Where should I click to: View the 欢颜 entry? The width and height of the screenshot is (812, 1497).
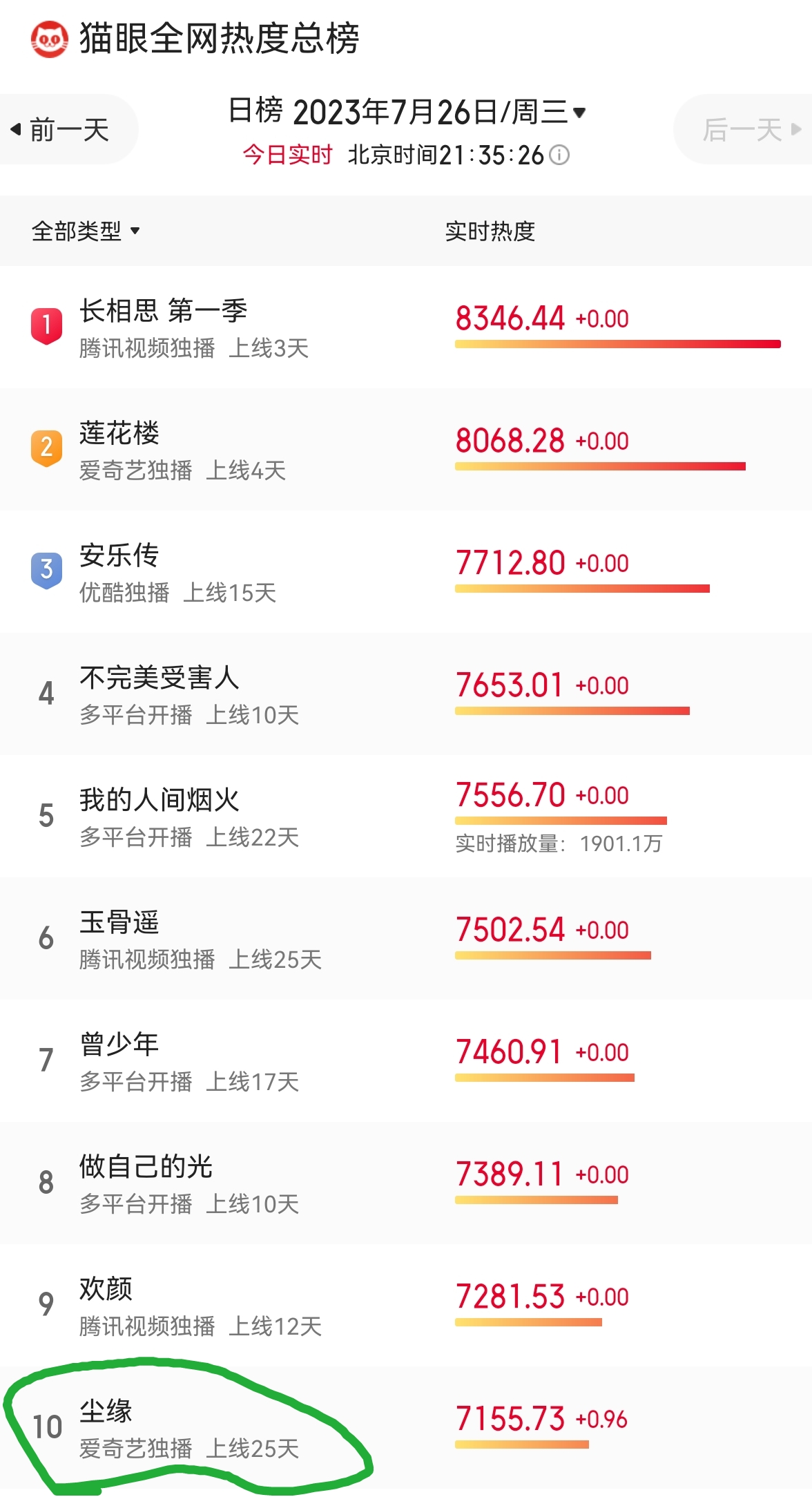click(x=406, y=1305)
